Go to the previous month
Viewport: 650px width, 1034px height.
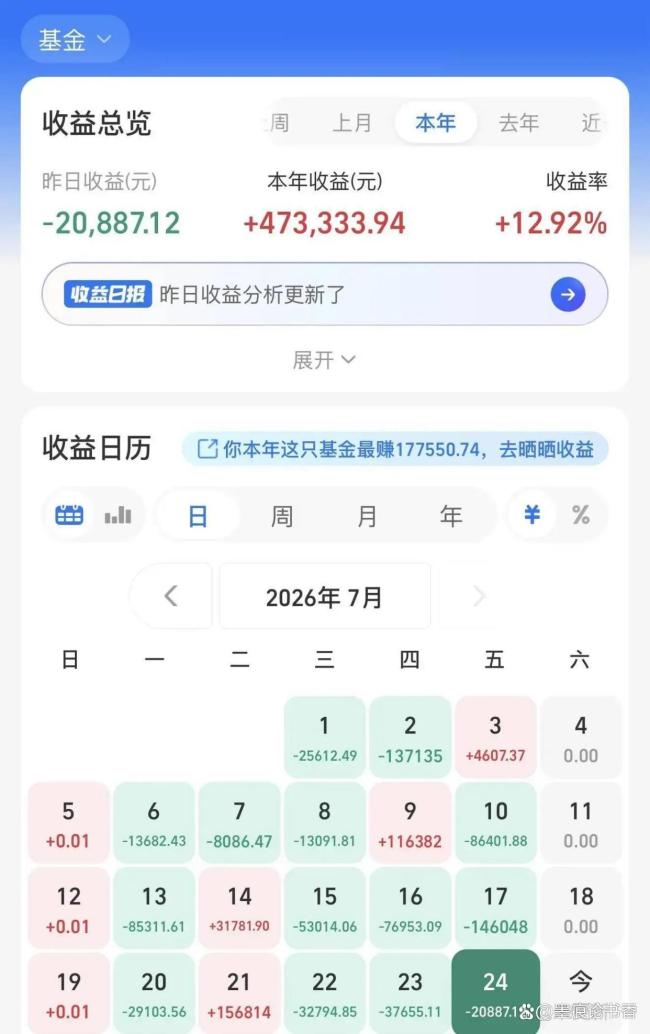171,596
